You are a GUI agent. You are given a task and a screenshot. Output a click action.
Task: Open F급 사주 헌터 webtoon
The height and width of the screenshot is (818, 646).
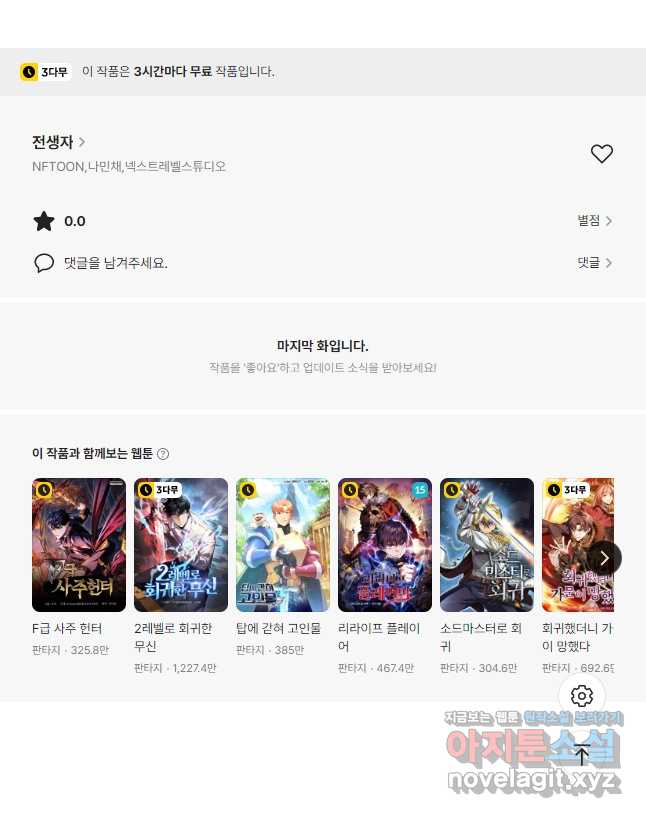(x=79, y=545)
